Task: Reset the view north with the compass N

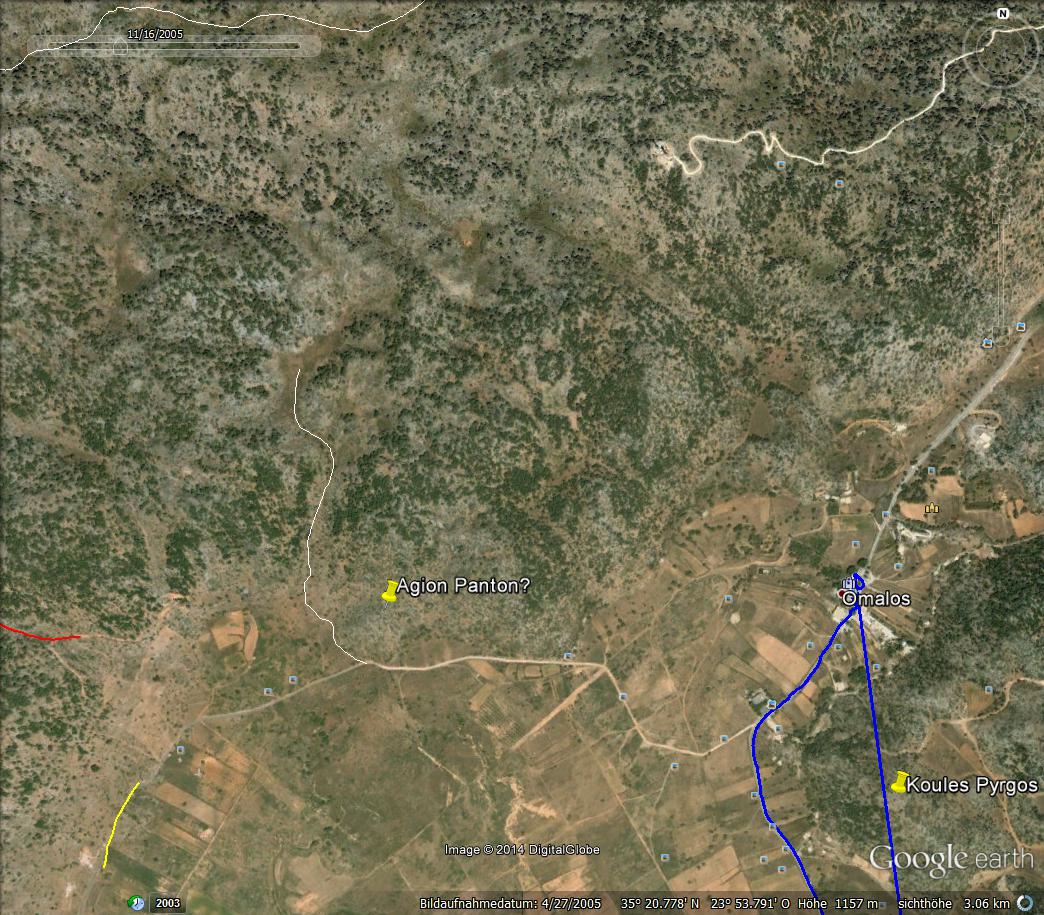Action: pyautogui.click(x=1002, y=14)
